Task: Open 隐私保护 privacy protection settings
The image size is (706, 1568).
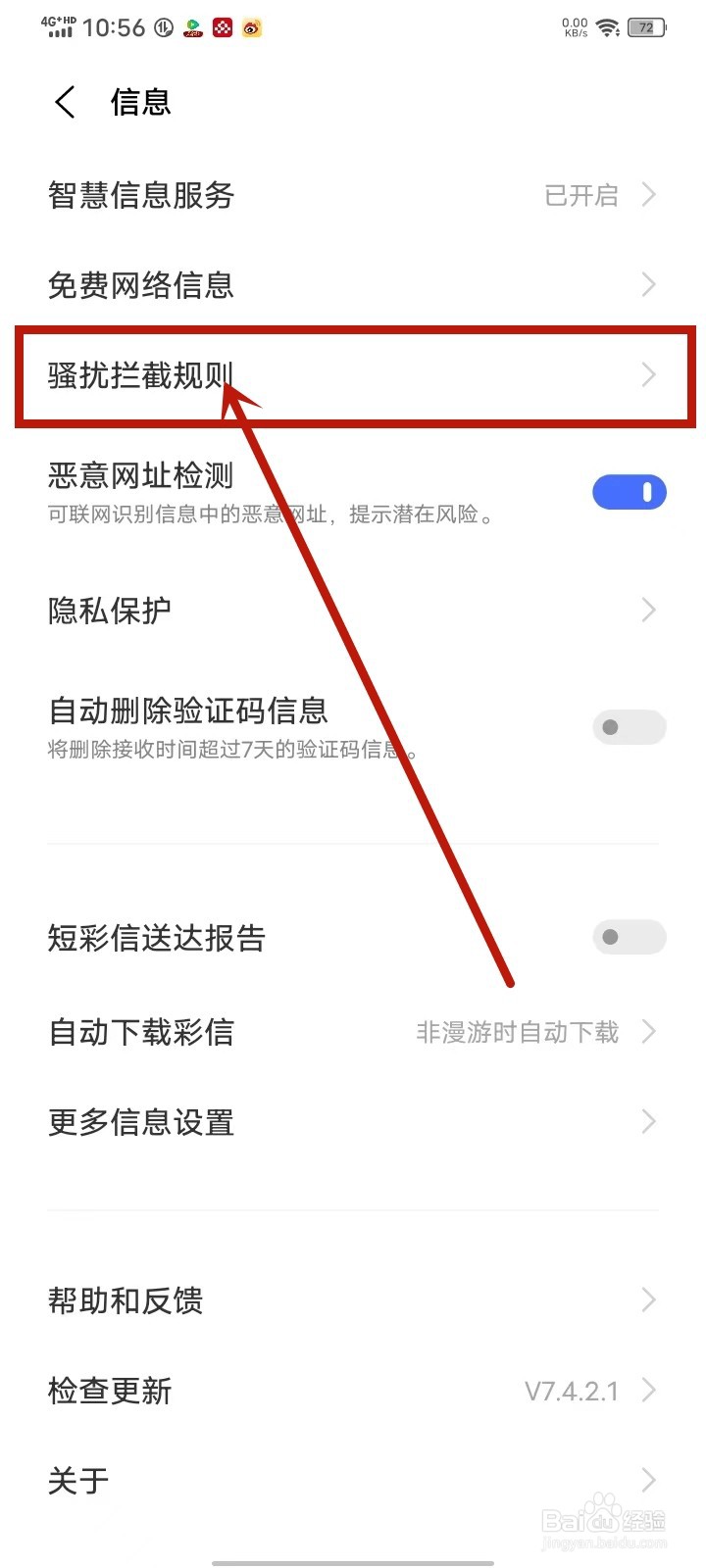Action: [353, 610]
